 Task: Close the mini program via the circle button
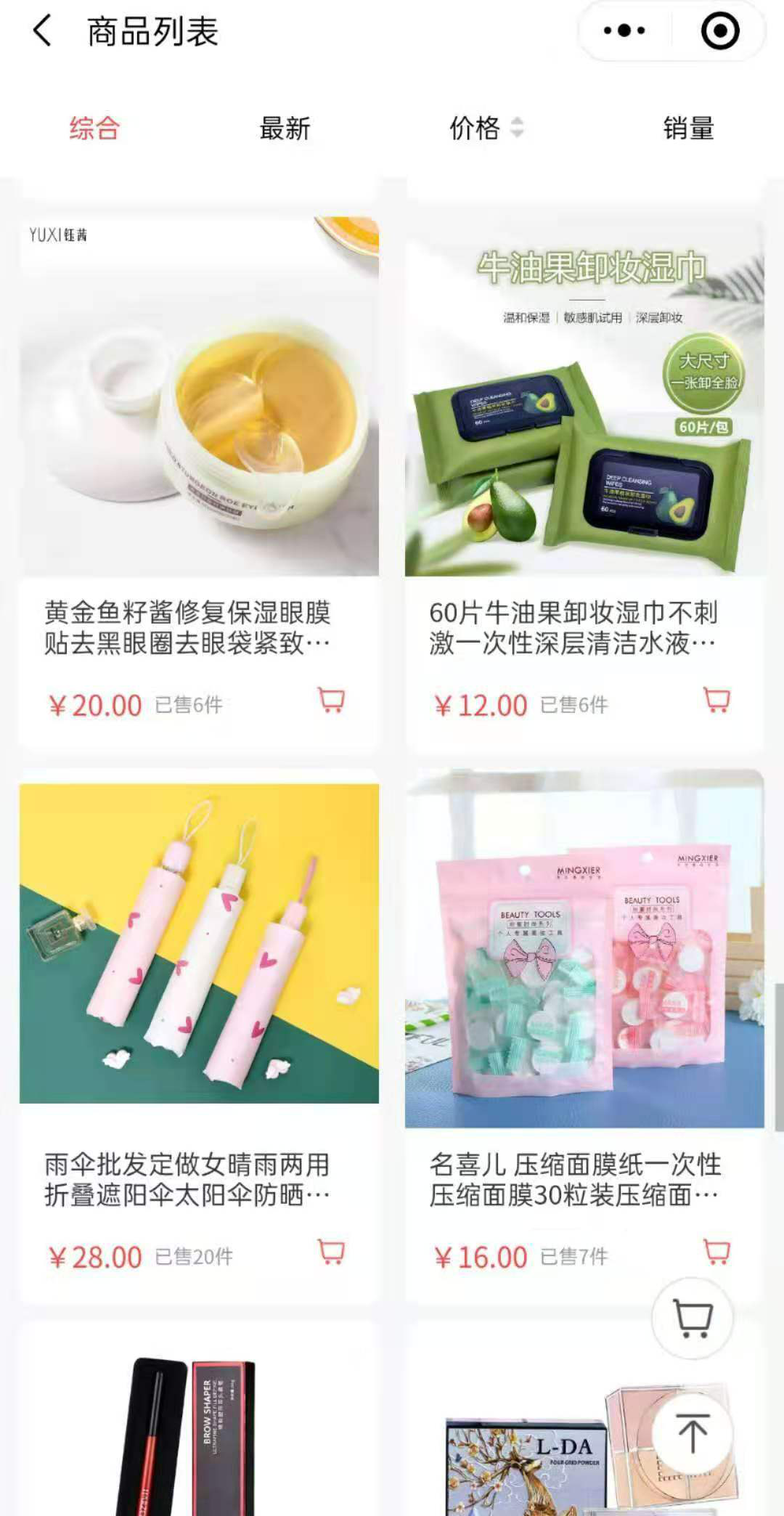(719, 31)
